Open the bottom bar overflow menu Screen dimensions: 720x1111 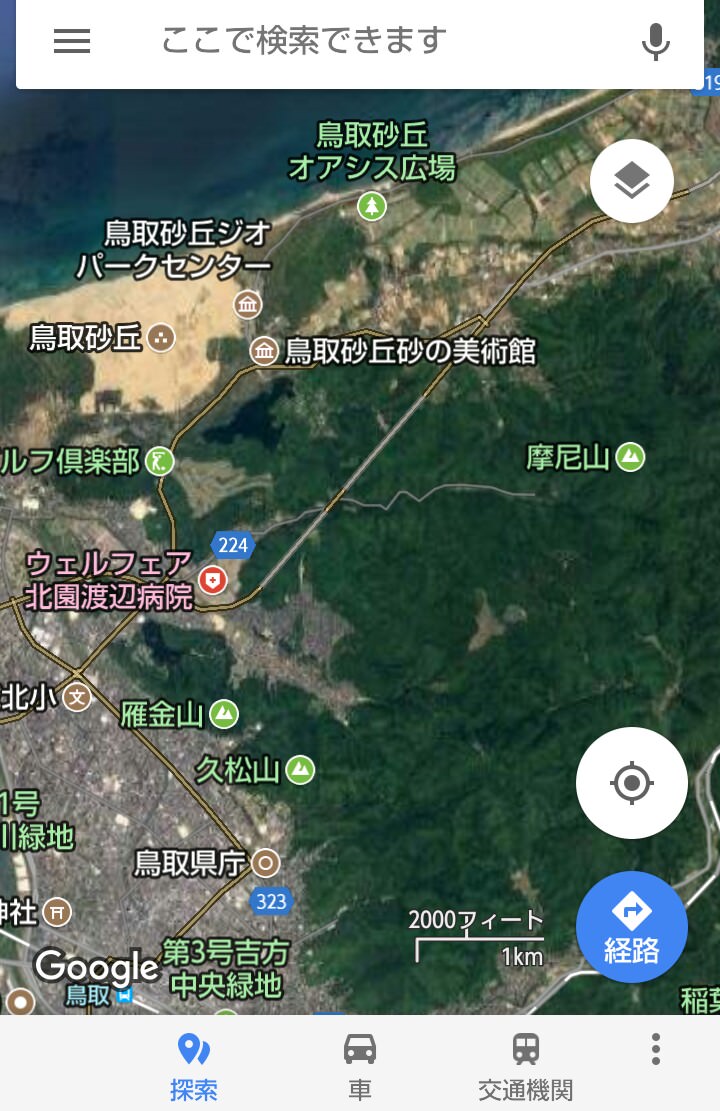[x=655, y=1049]
